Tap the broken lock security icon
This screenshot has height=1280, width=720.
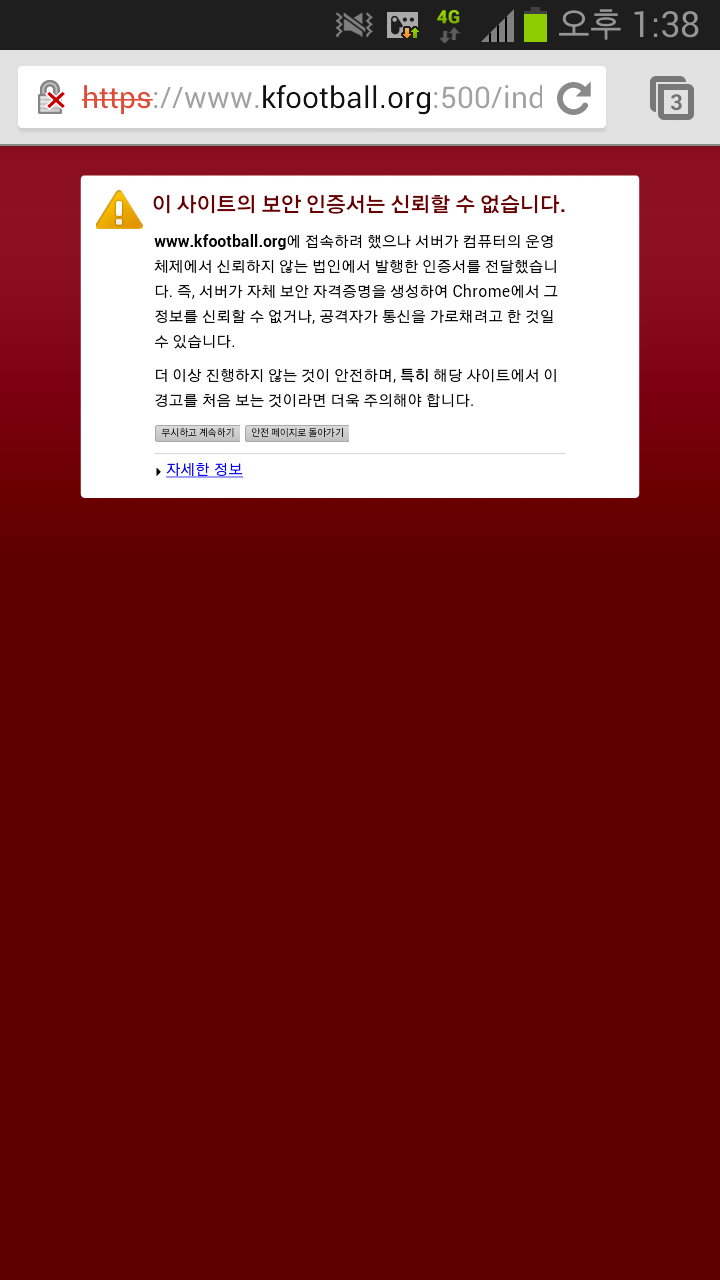pyautogui.click(x=52, y=98)
